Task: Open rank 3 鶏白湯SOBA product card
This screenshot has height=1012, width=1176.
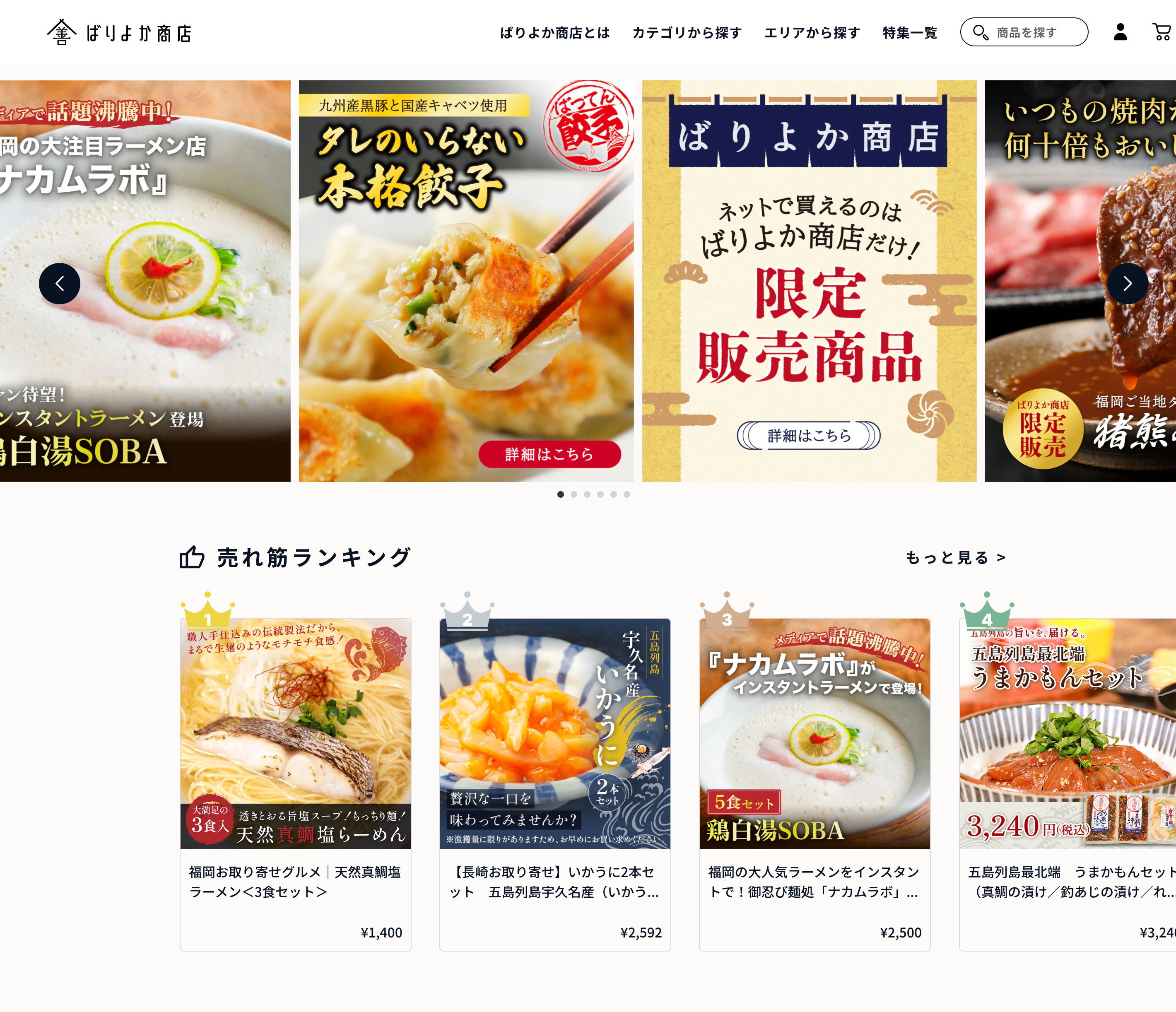Action: tap(815, 783)
